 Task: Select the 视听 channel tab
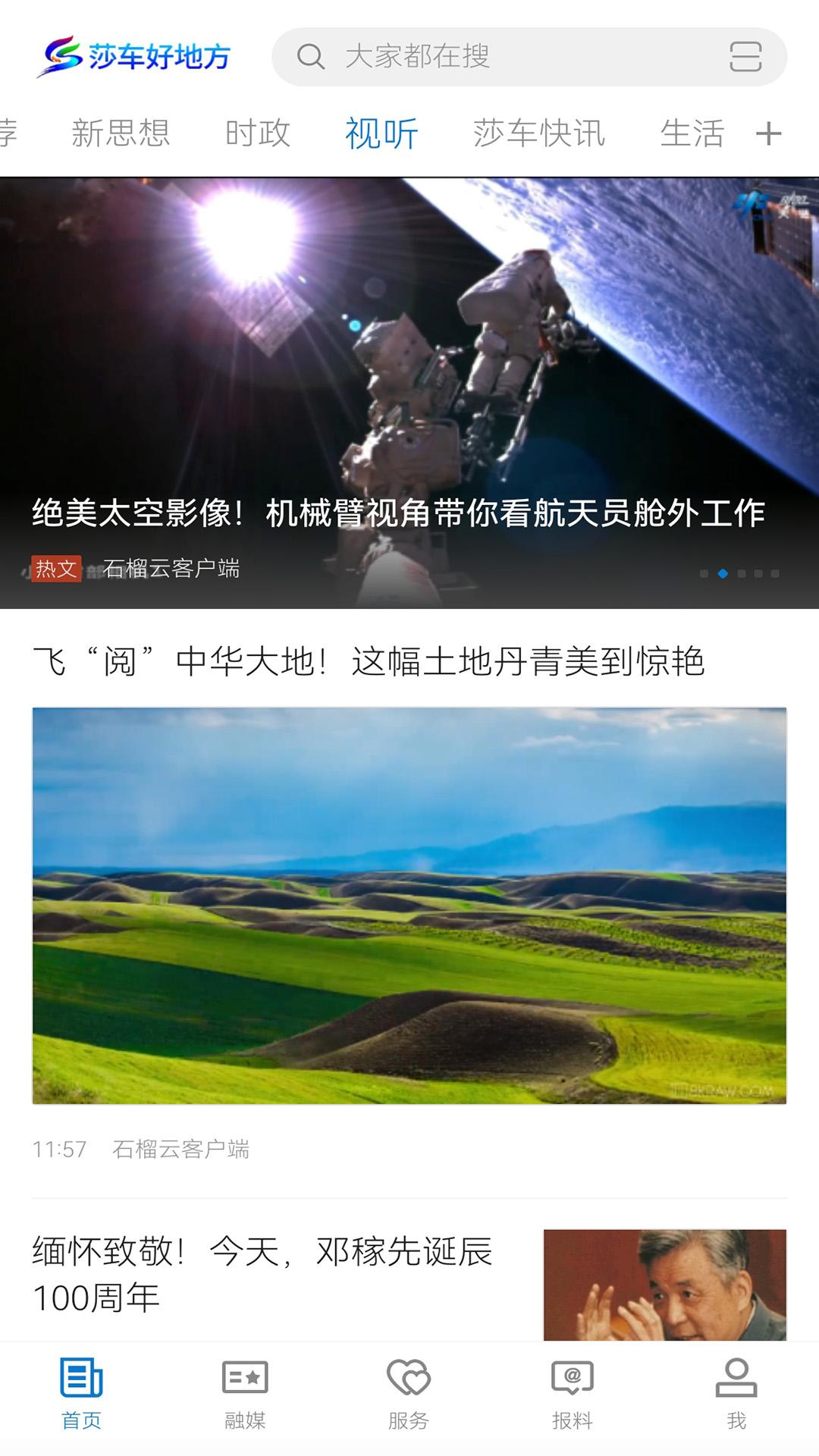pos(381,132)
